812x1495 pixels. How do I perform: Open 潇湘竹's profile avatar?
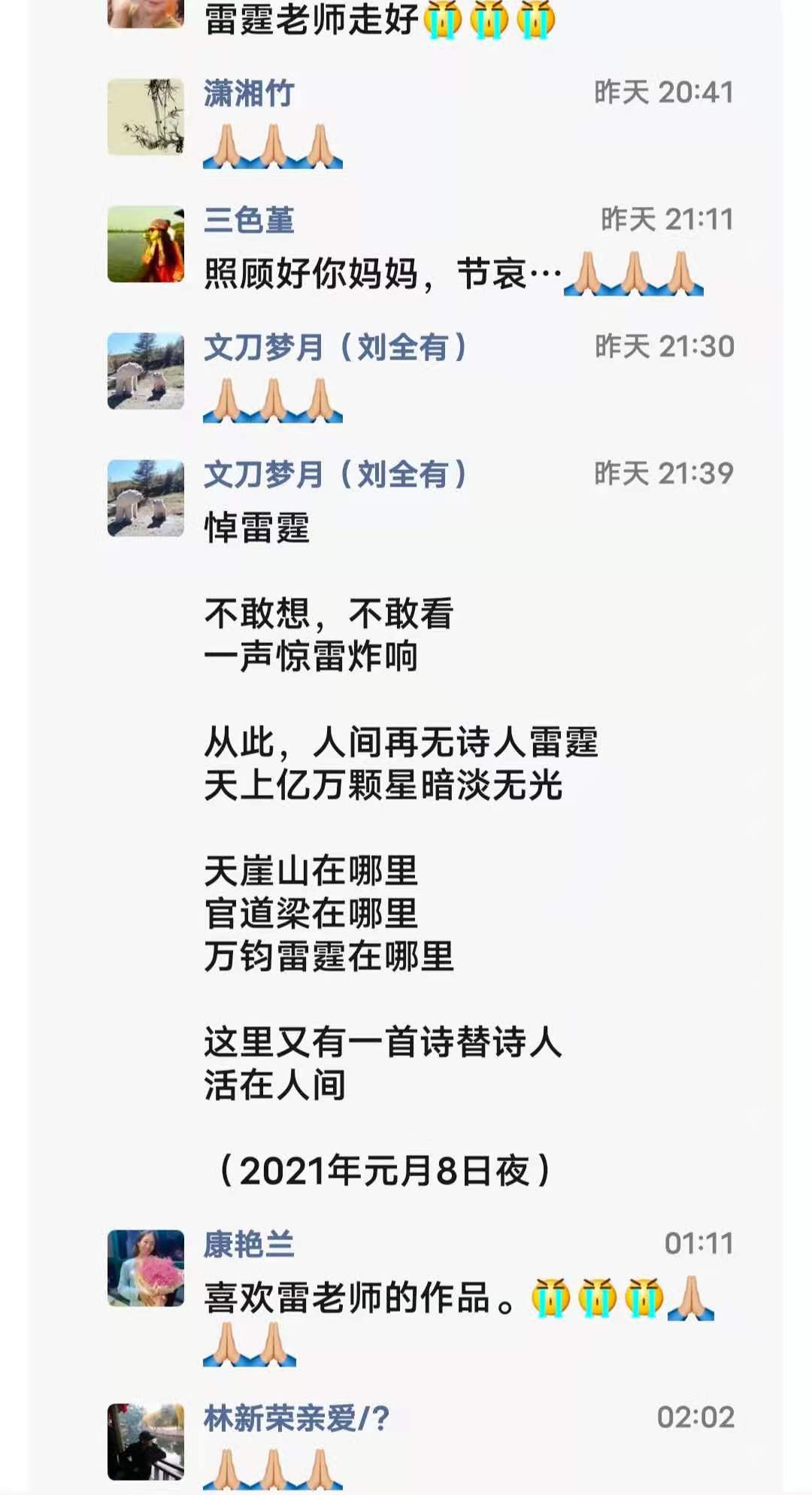click(146, 117)
